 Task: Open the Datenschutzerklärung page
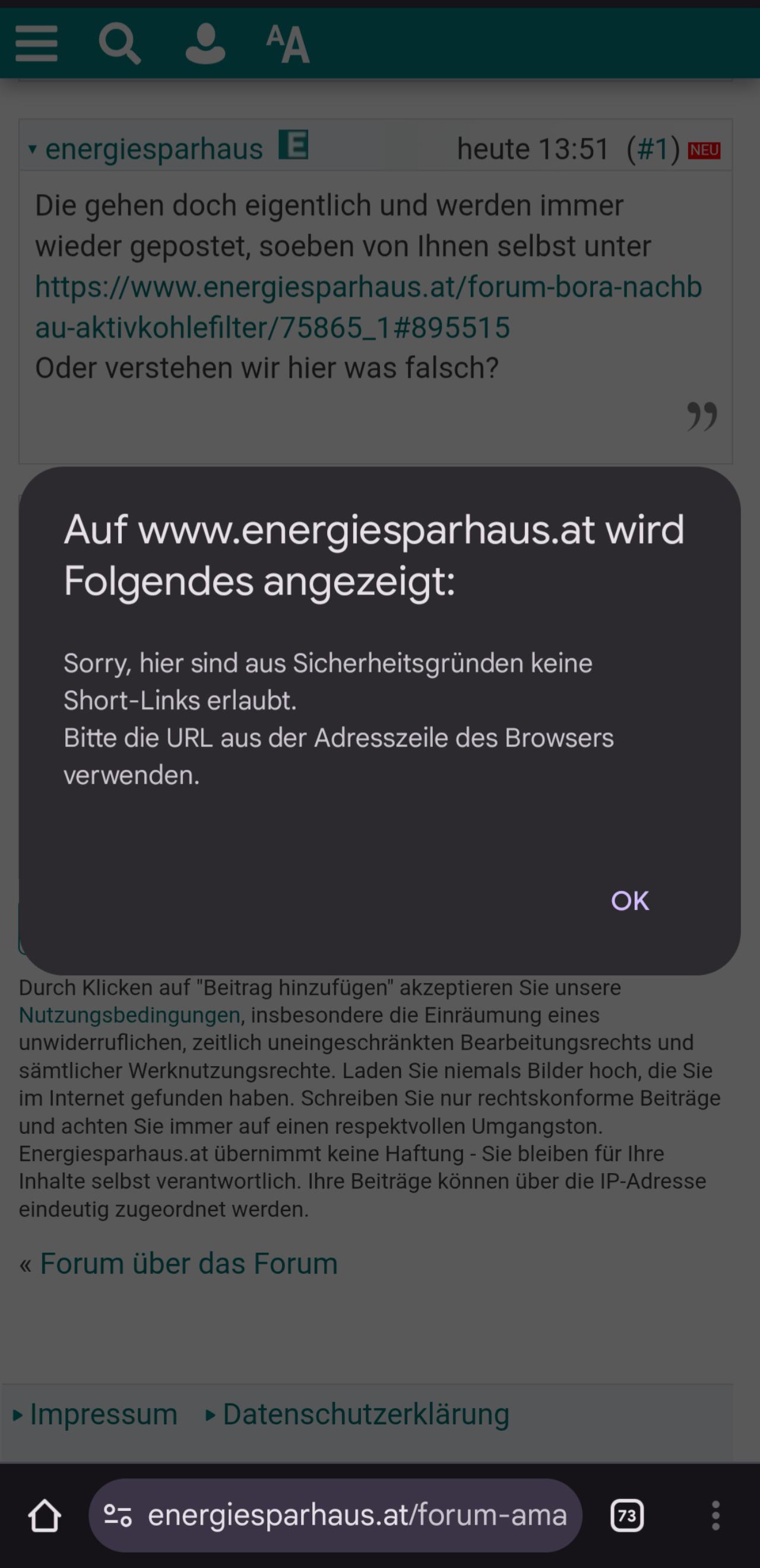click(x=365, y=1414)
